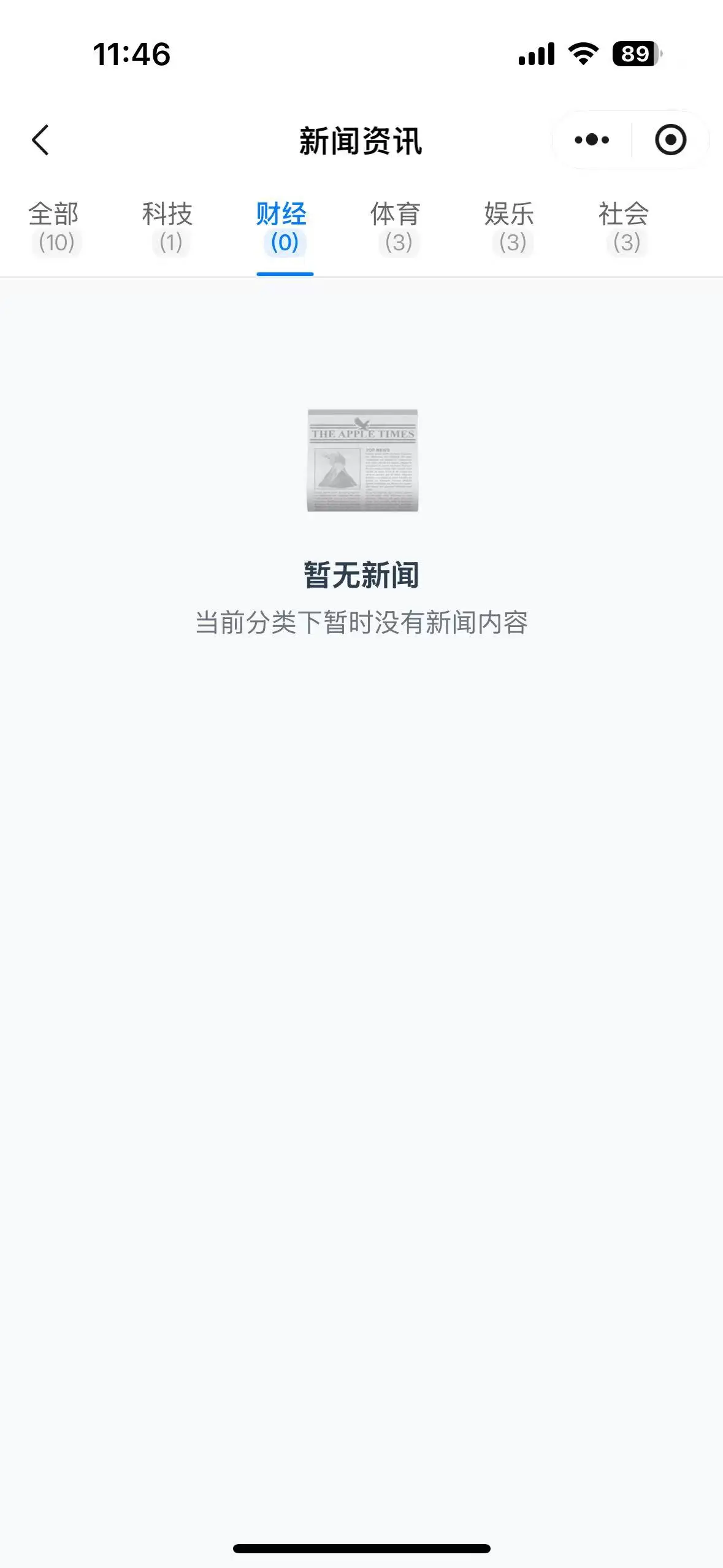
Task: Tap the 财经 tab
Action: (283, 228)
